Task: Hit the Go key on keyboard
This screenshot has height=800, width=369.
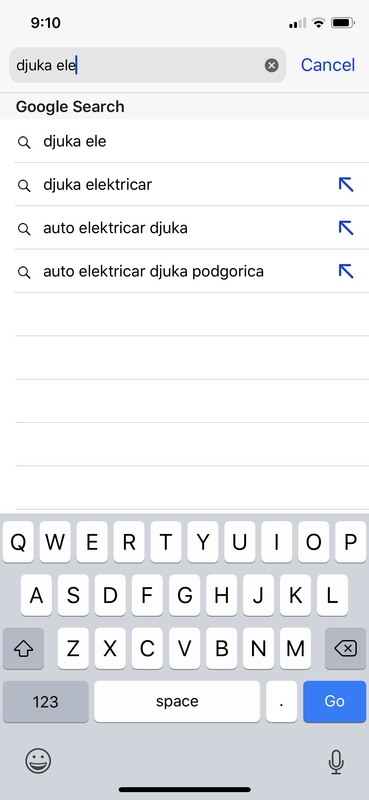Action: tap(334, 702)
